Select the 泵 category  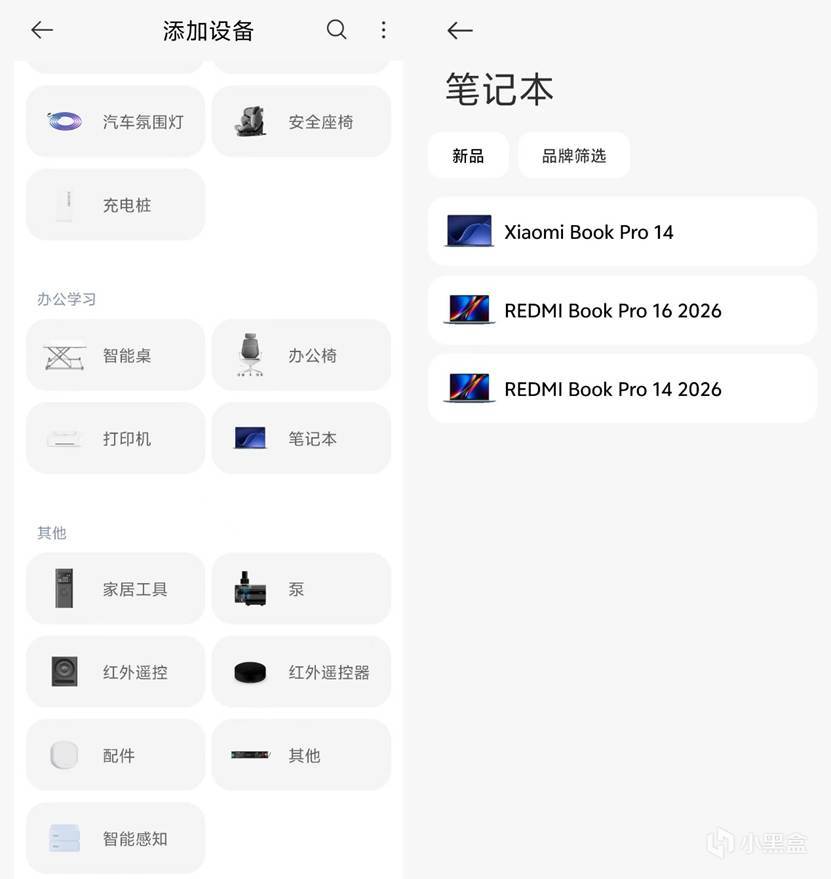301,589
